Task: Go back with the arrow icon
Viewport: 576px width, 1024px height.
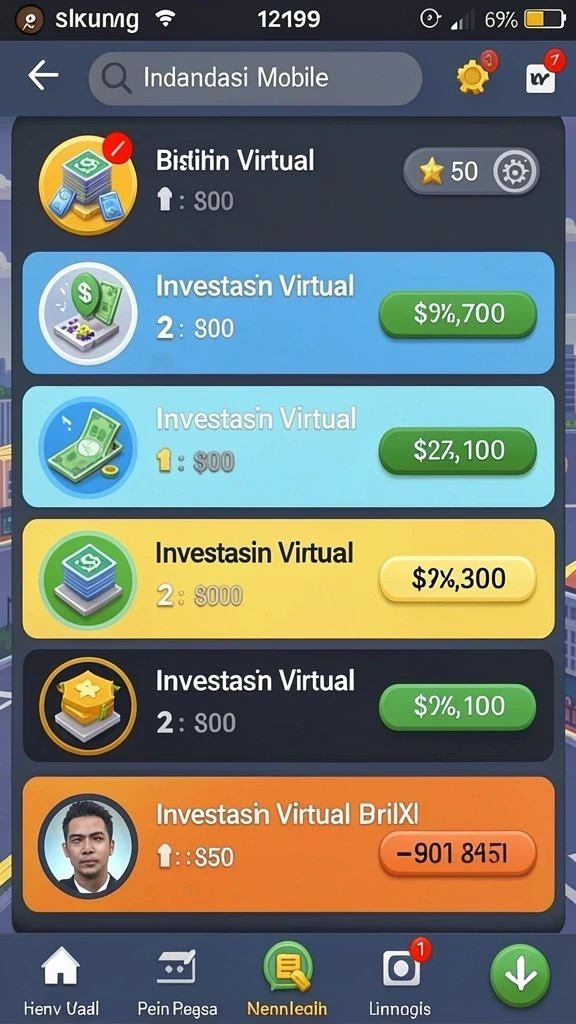Action: pyautogui.click(x=43, y=76)
